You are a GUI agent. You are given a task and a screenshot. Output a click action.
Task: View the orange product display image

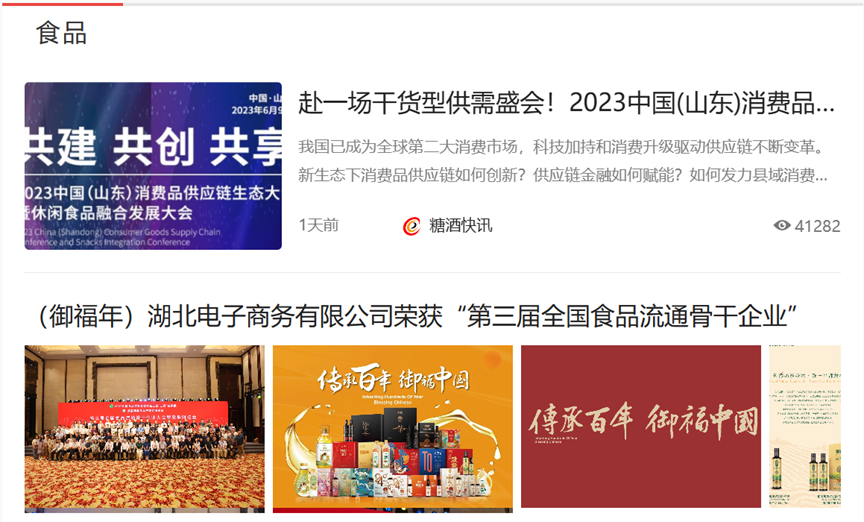pos(393,428)
